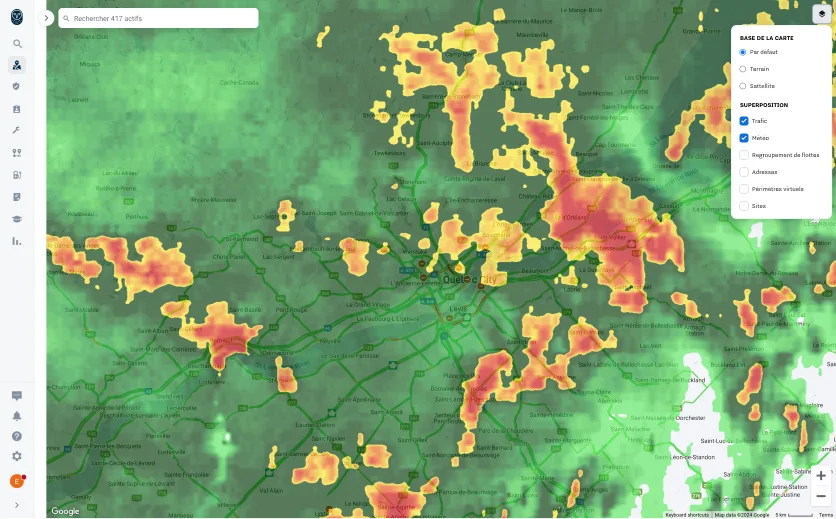Open the settings gear
The height and width of the screenshot is (519, 836).
(17, 456)
